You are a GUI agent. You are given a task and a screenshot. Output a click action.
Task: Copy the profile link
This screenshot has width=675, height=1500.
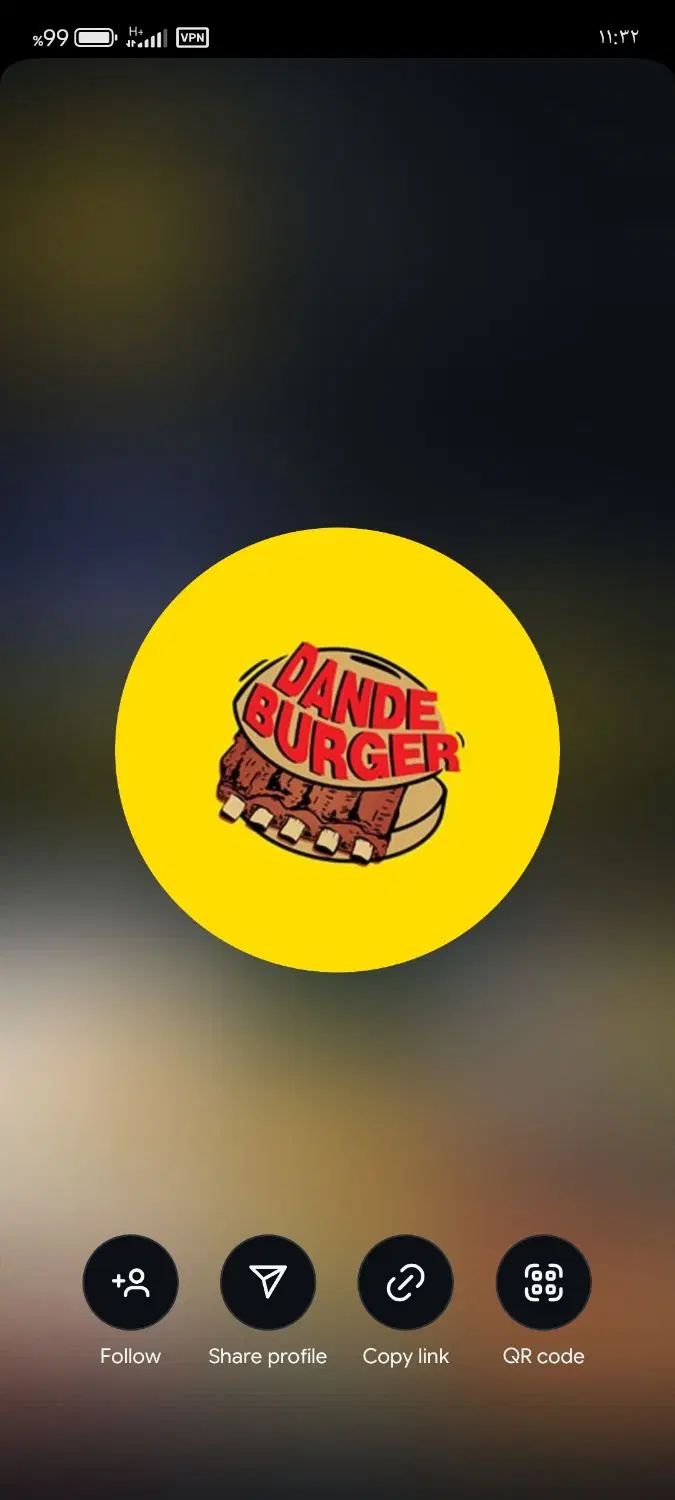coord(405,1282)
